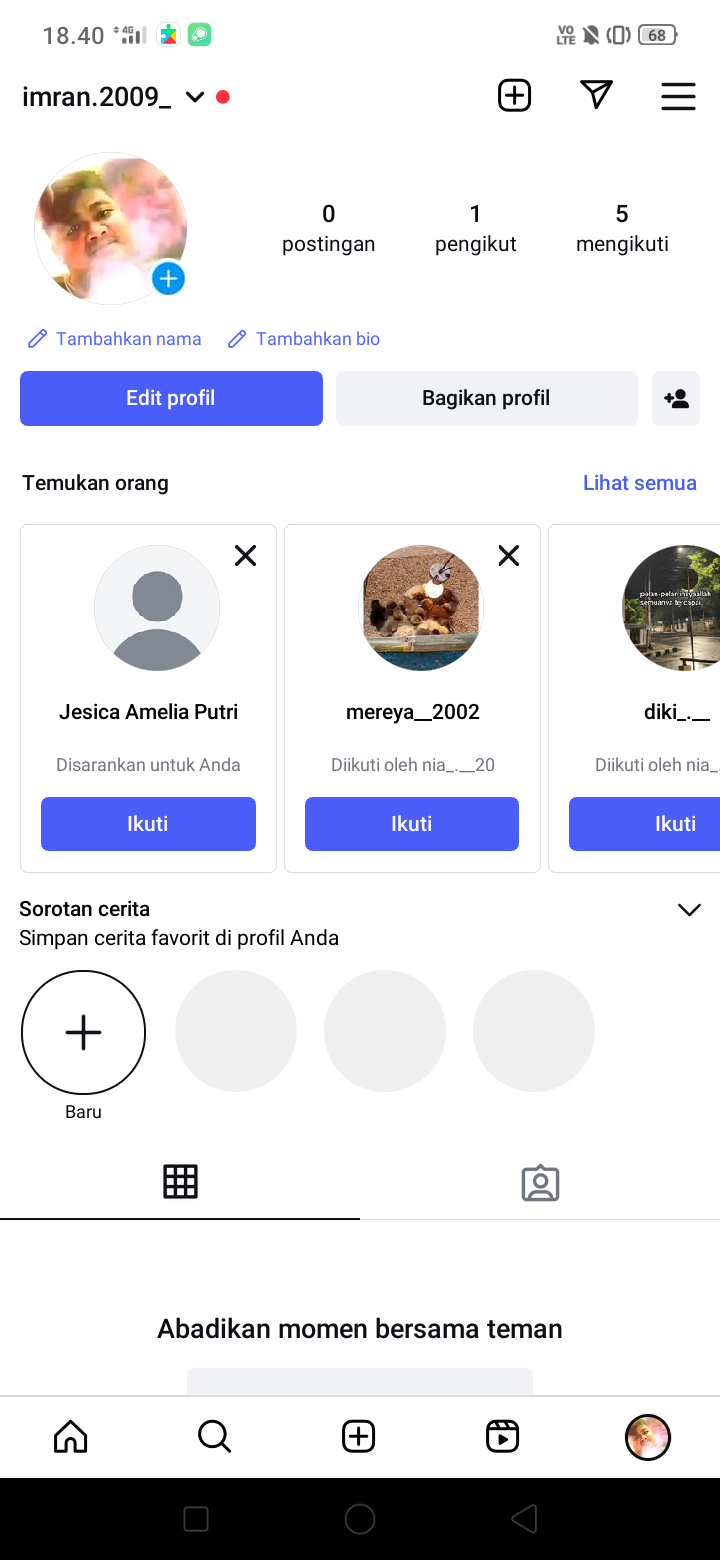Follow Jesica Amelia Putri with Ikuti
The width and height of the screenshot is (720, 1560).
[x=148, y=824]
